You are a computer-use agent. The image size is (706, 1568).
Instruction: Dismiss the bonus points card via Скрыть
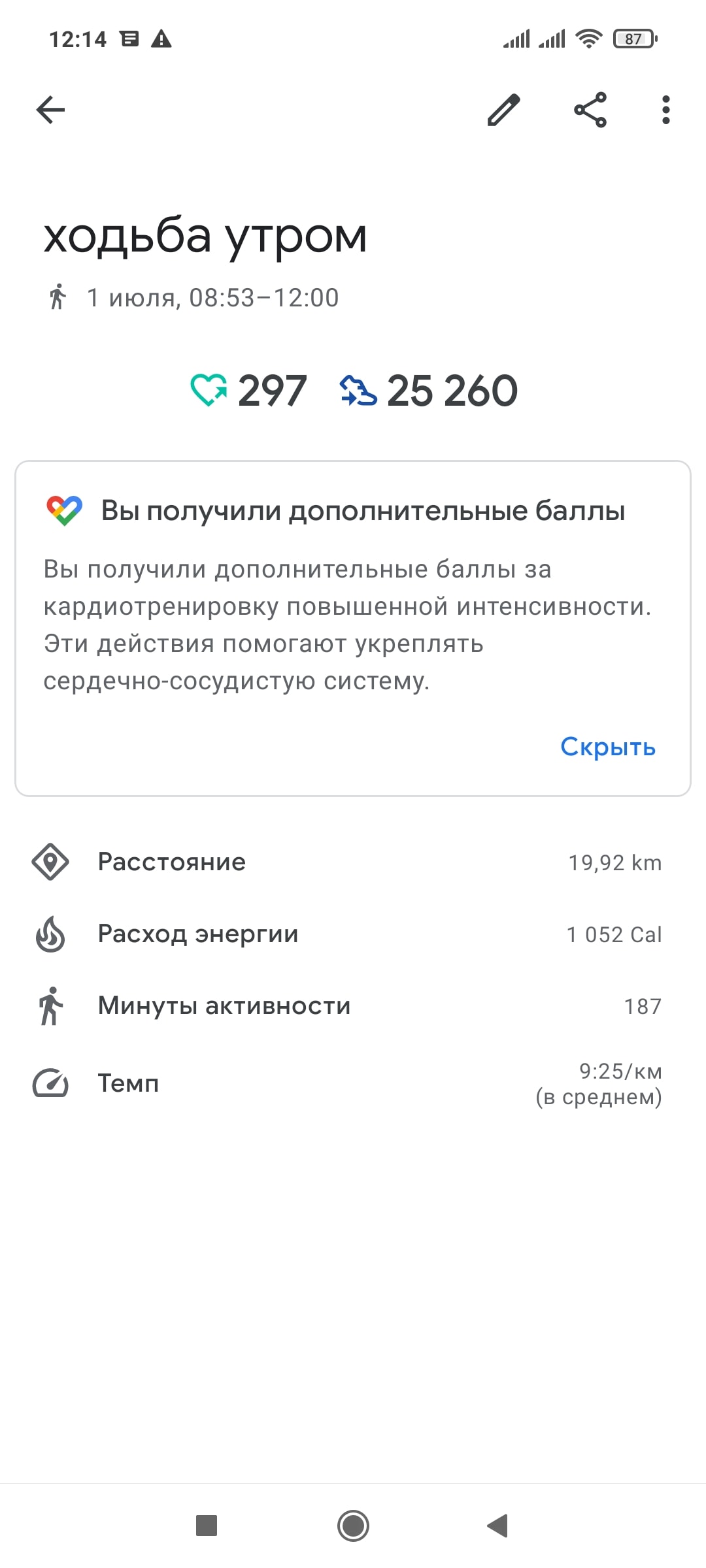pos(608,746)
